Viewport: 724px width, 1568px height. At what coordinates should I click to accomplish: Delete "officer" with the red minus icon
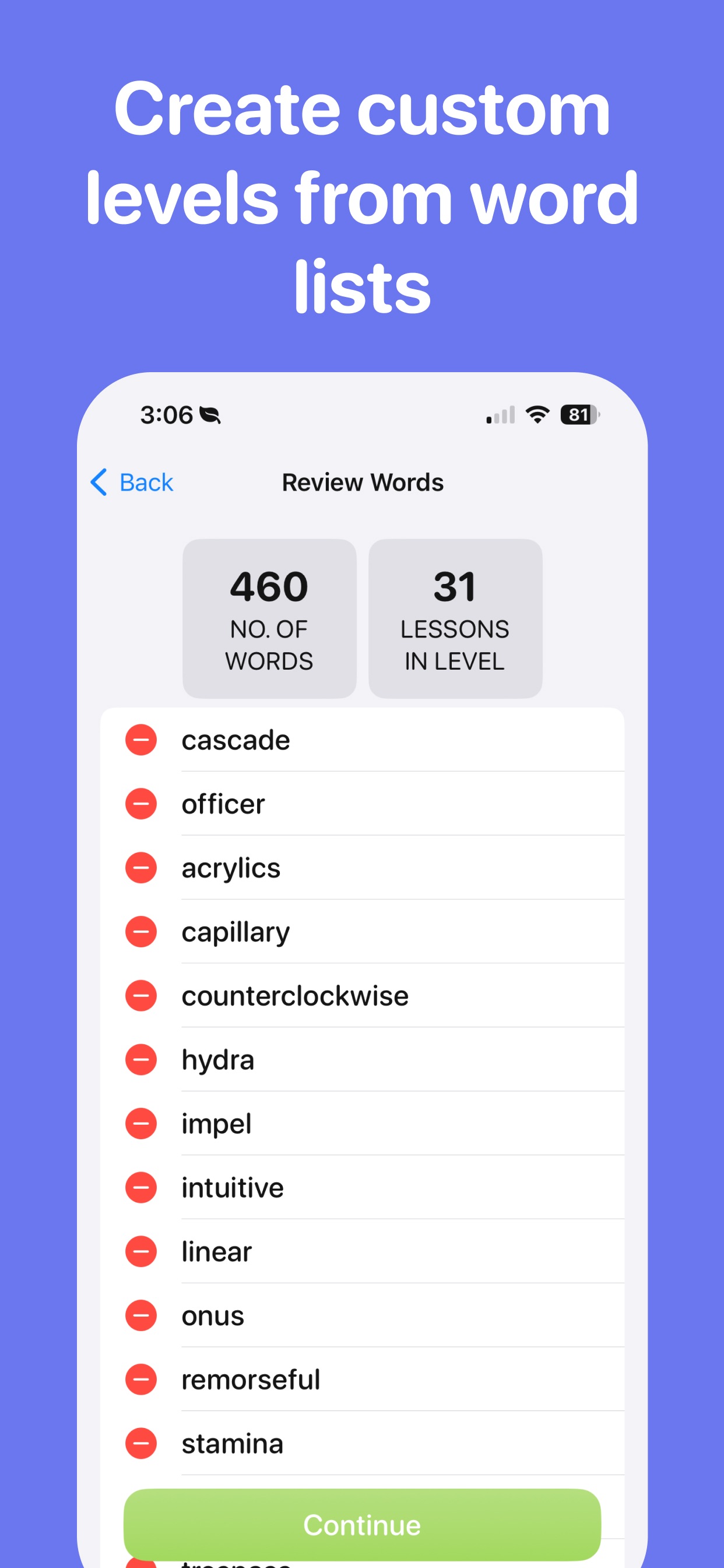[x=140, y=804]
